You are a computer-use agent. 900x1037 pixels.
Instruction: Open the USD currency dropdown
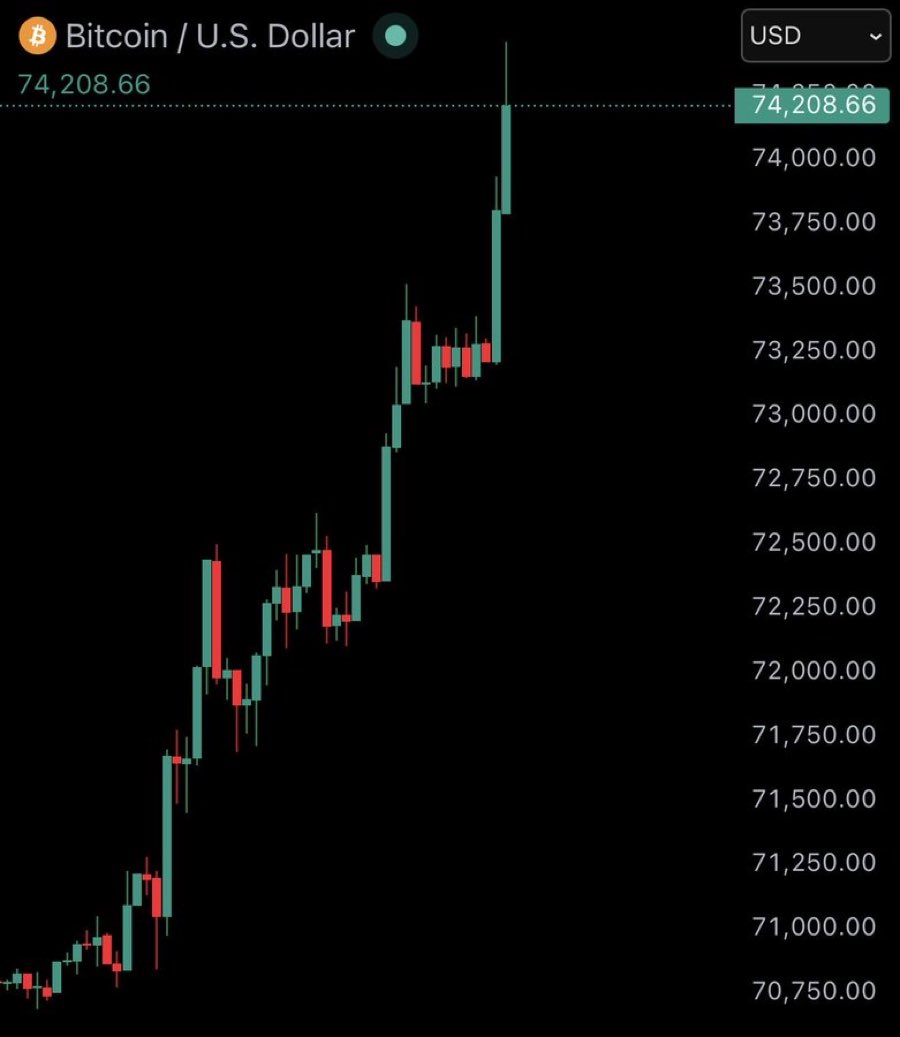(x=815, y=36)
